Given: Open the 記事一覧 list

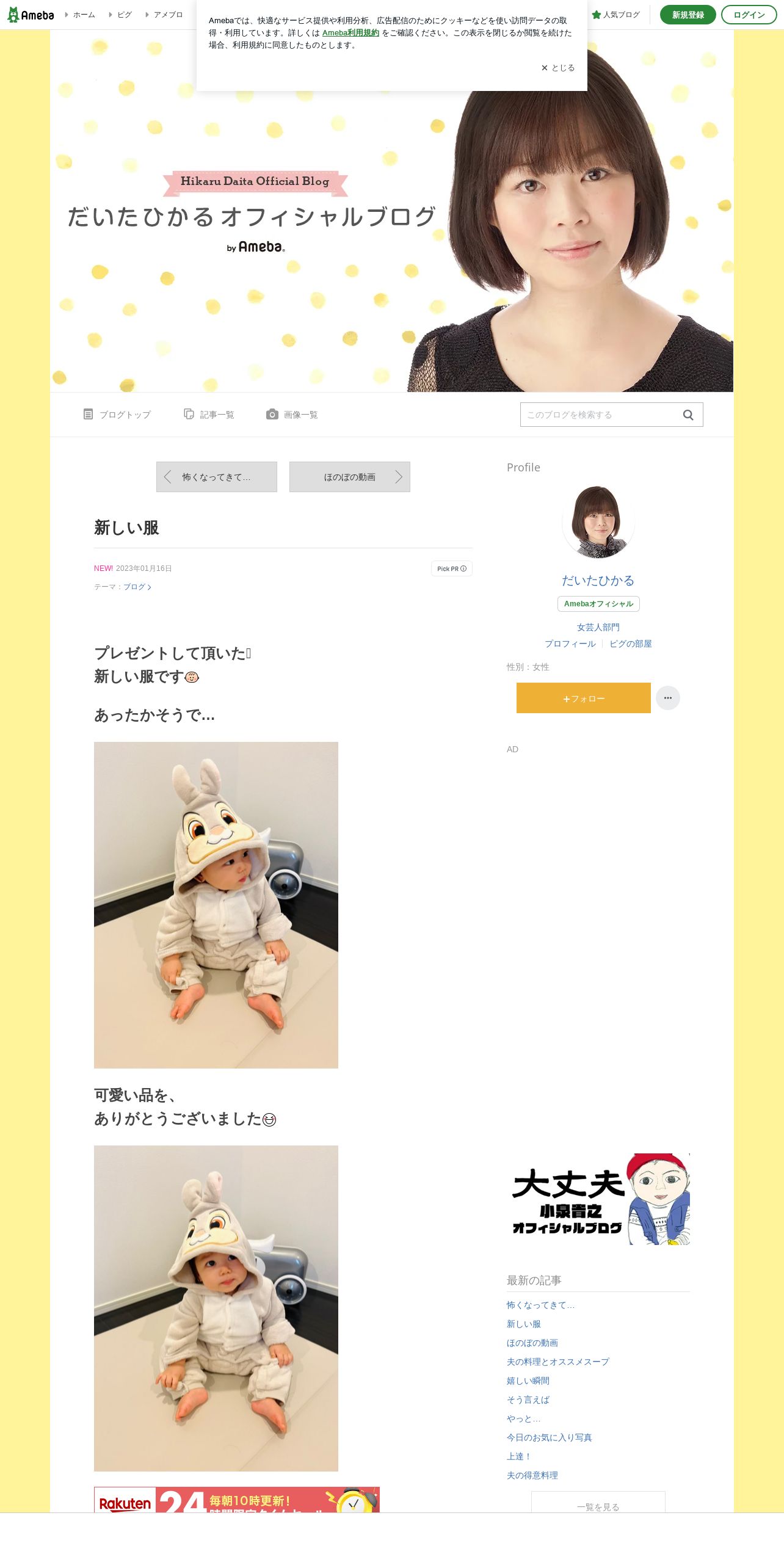Looking at the screenshot, I should coord(209,415).
